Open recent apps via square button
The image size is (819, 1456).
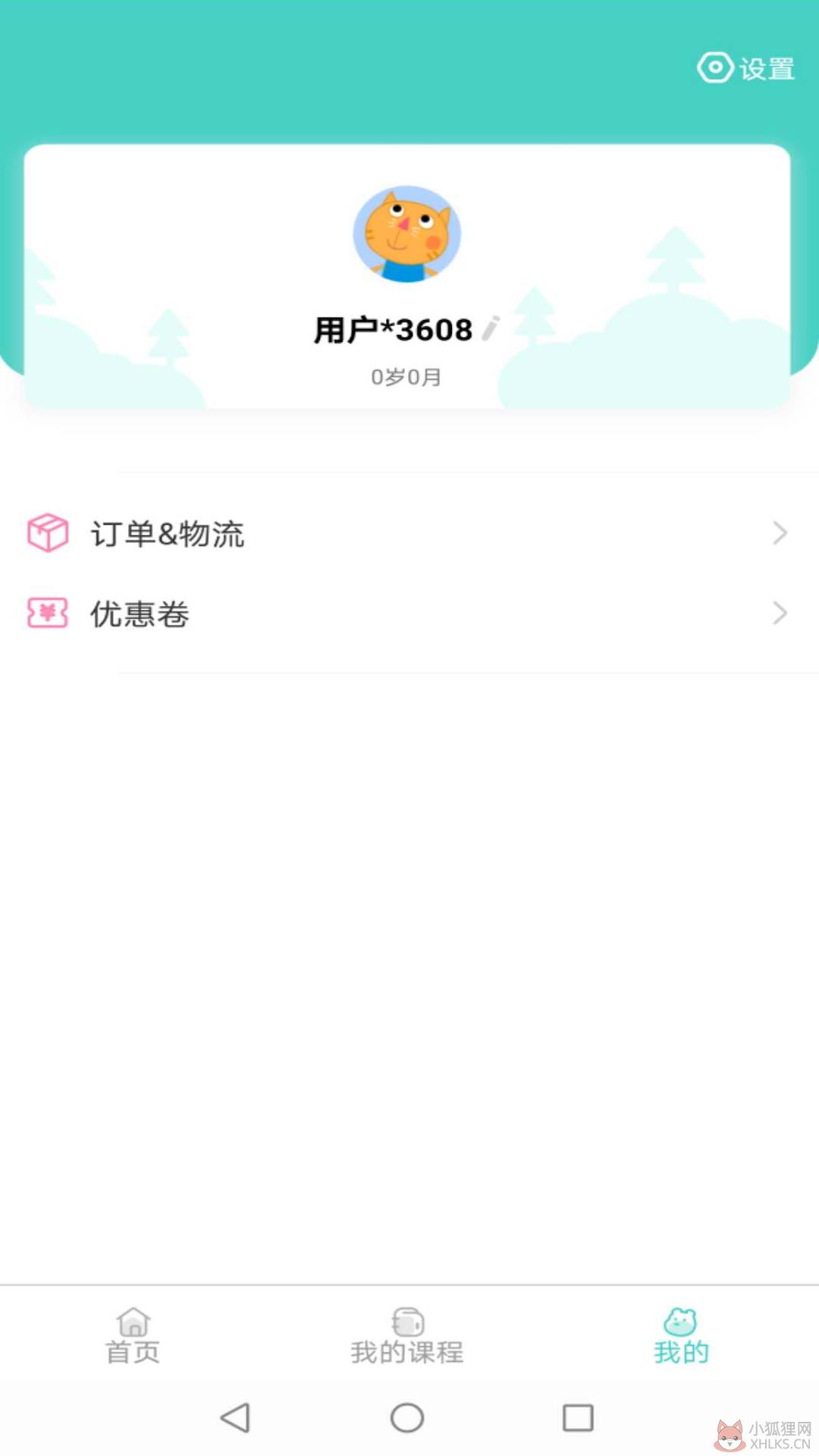(x=578, y=1417)
